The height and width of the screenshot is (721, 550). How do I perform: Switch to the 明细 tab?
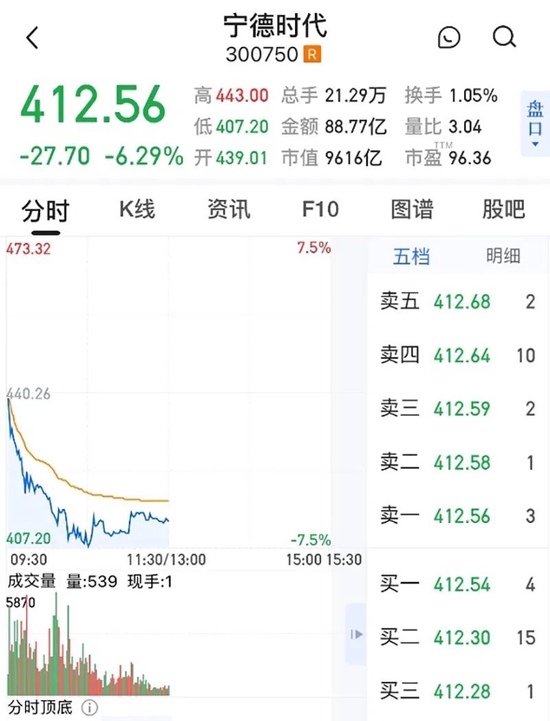(x=504, y=255)
